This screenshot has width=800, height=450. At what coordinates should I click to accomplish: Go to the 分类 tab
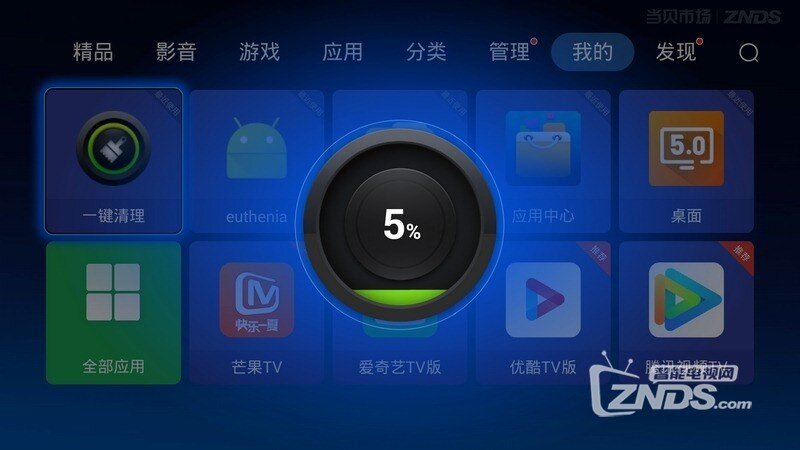click(427, 52)
